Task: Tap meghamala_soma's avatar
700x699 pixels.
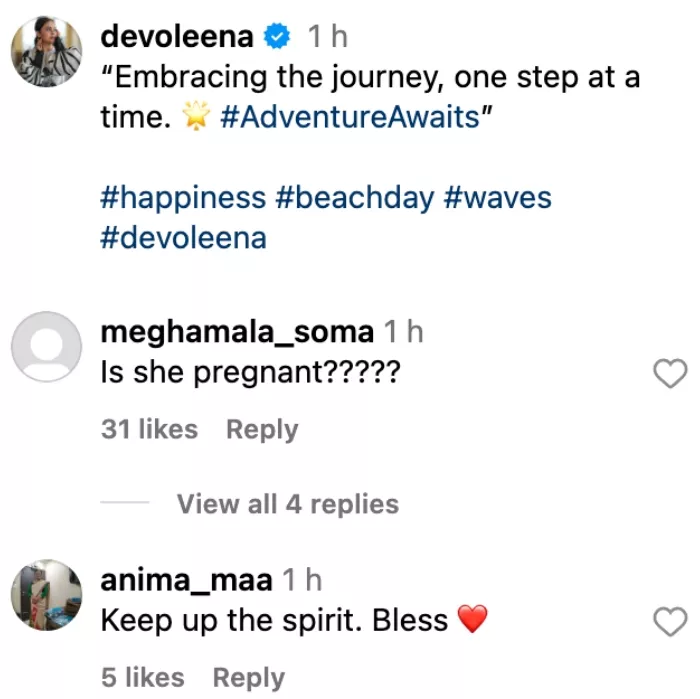Action: coord(46,346)
